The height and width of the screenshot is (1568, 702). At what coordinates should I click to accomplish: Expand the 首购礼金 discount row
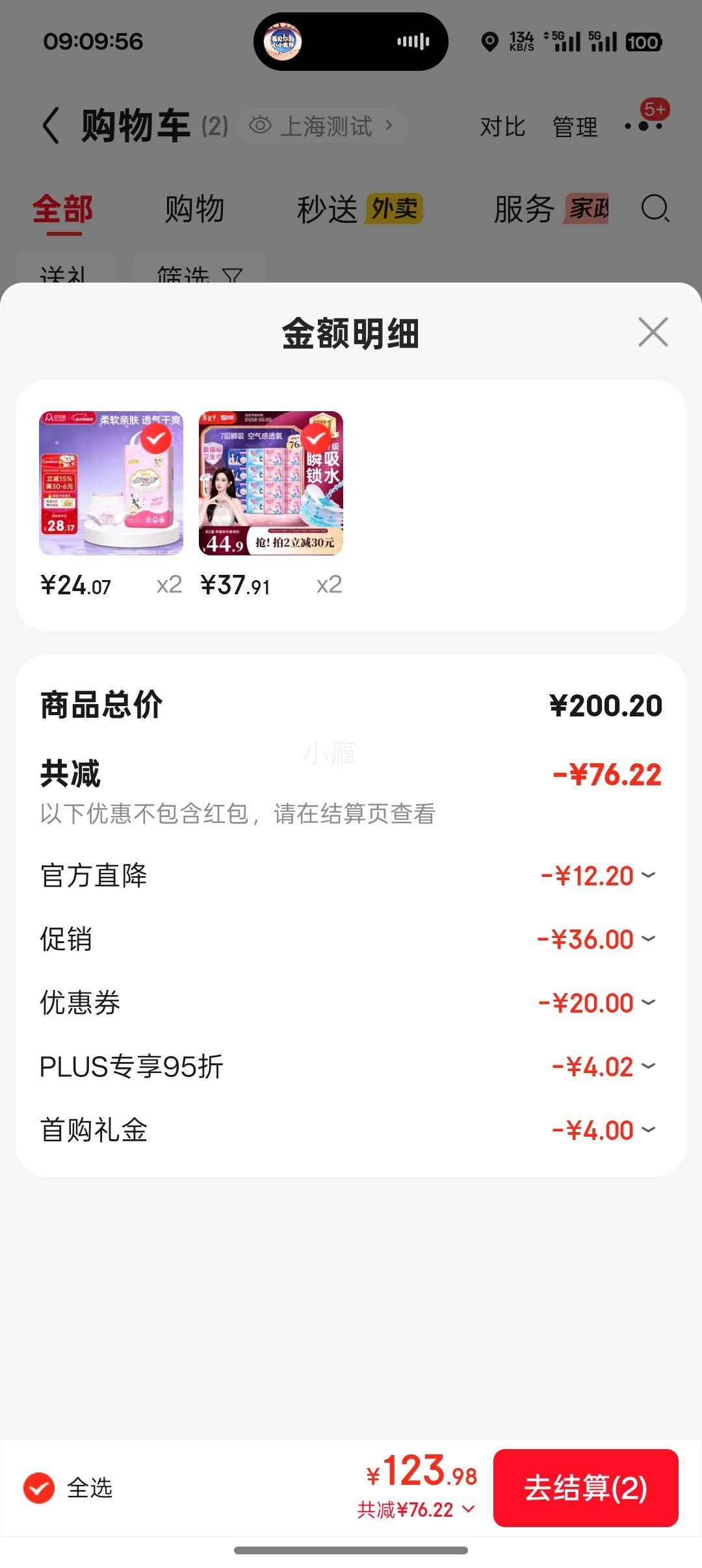[x=351, y=1130]
